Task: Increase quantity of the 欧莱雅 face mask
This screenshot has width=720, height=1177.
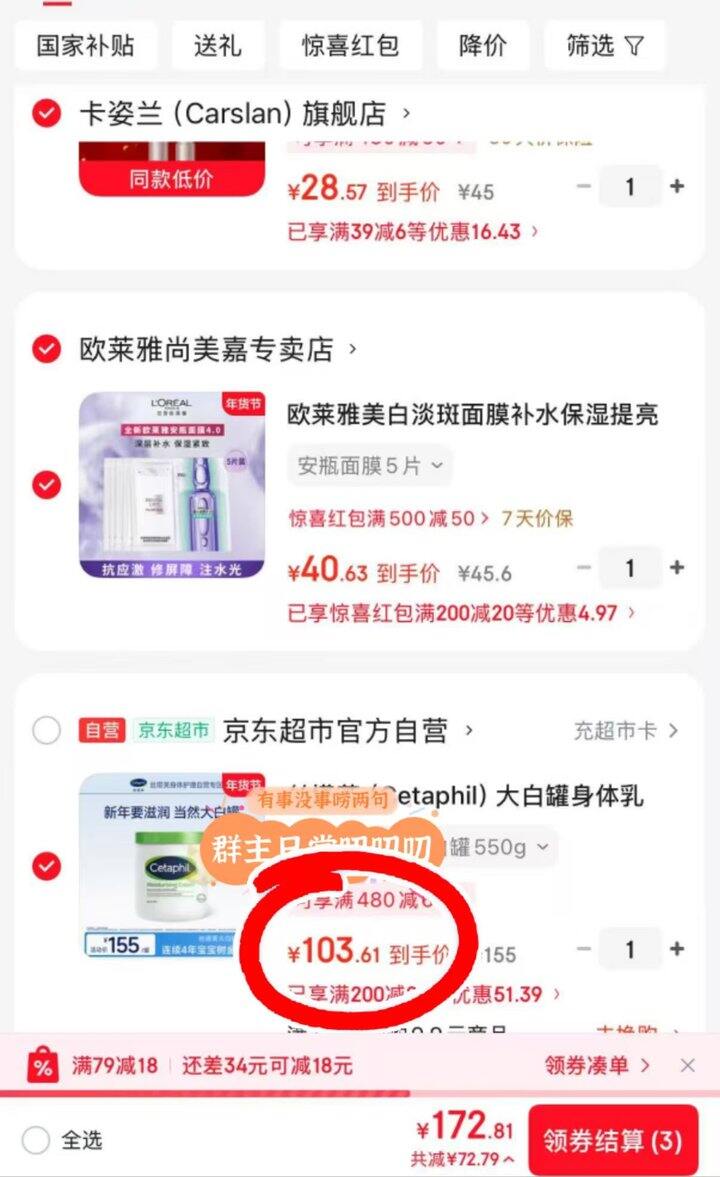Action: [677, 568]
